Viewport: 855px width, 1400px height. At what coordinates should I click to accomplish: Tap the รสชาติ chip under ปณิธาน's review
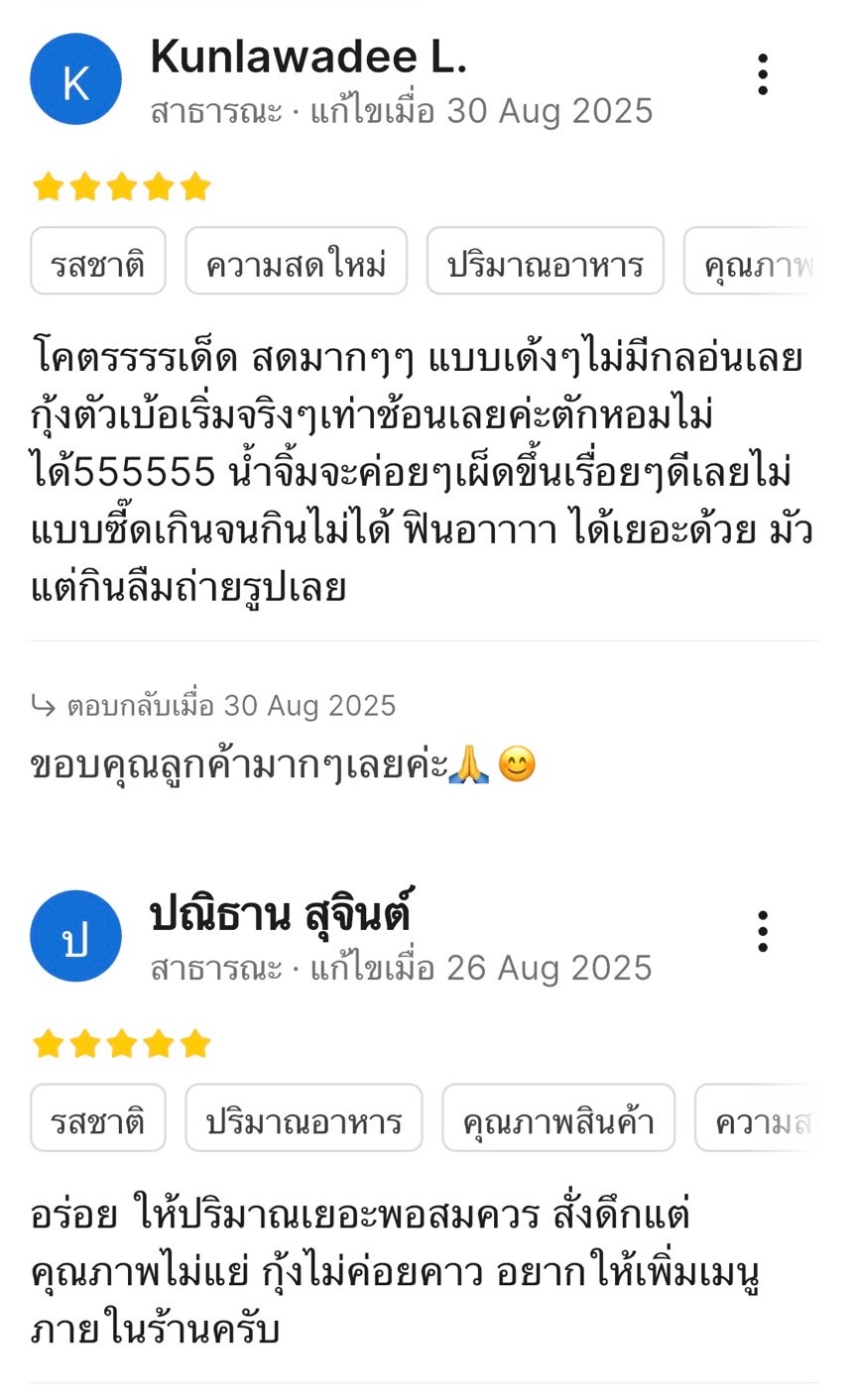(x=98, y=1118)
